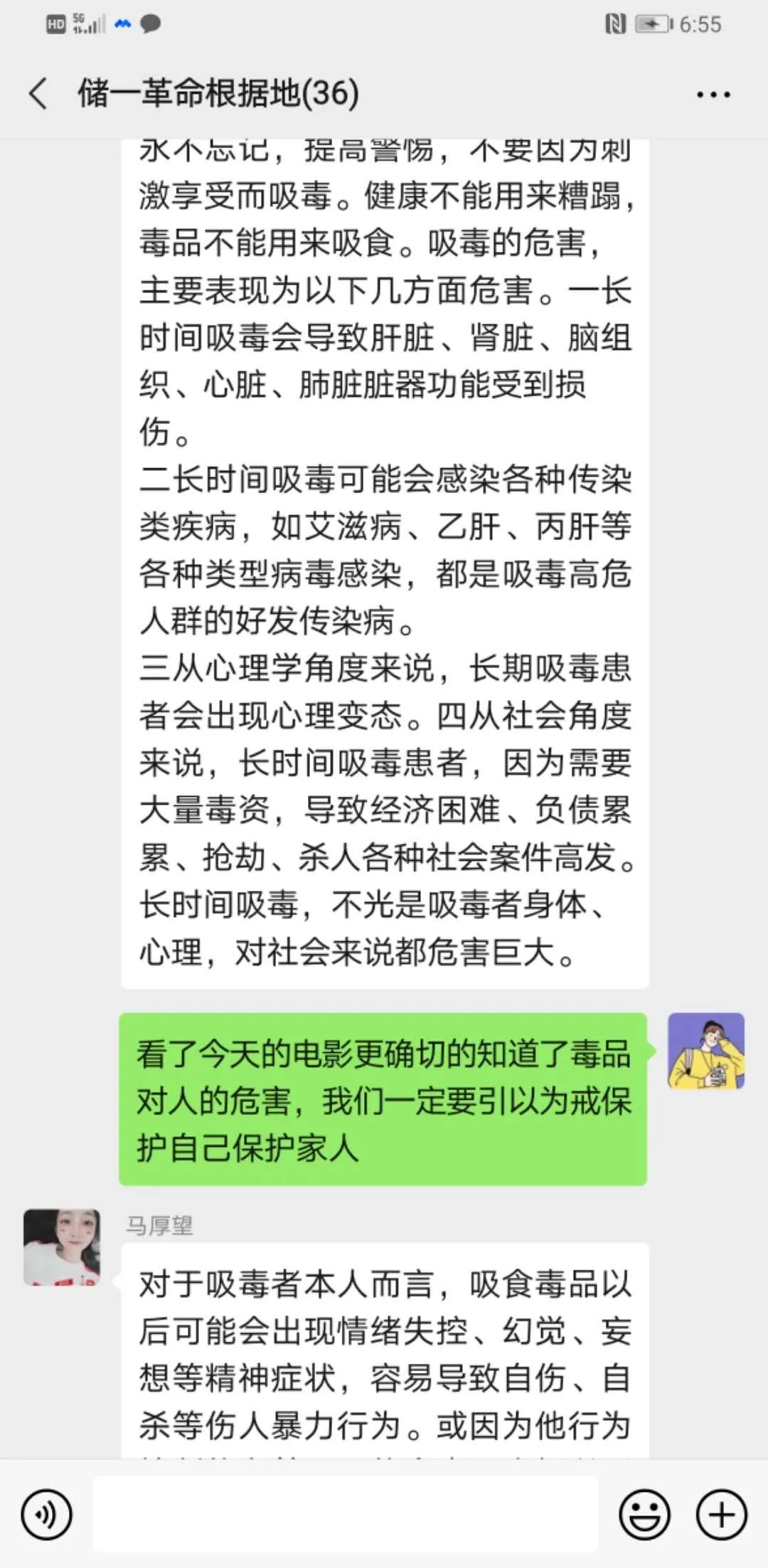The image size is (768, 1568).
Task: View 马厚望's profile avatar
Action: point(62,1247)
